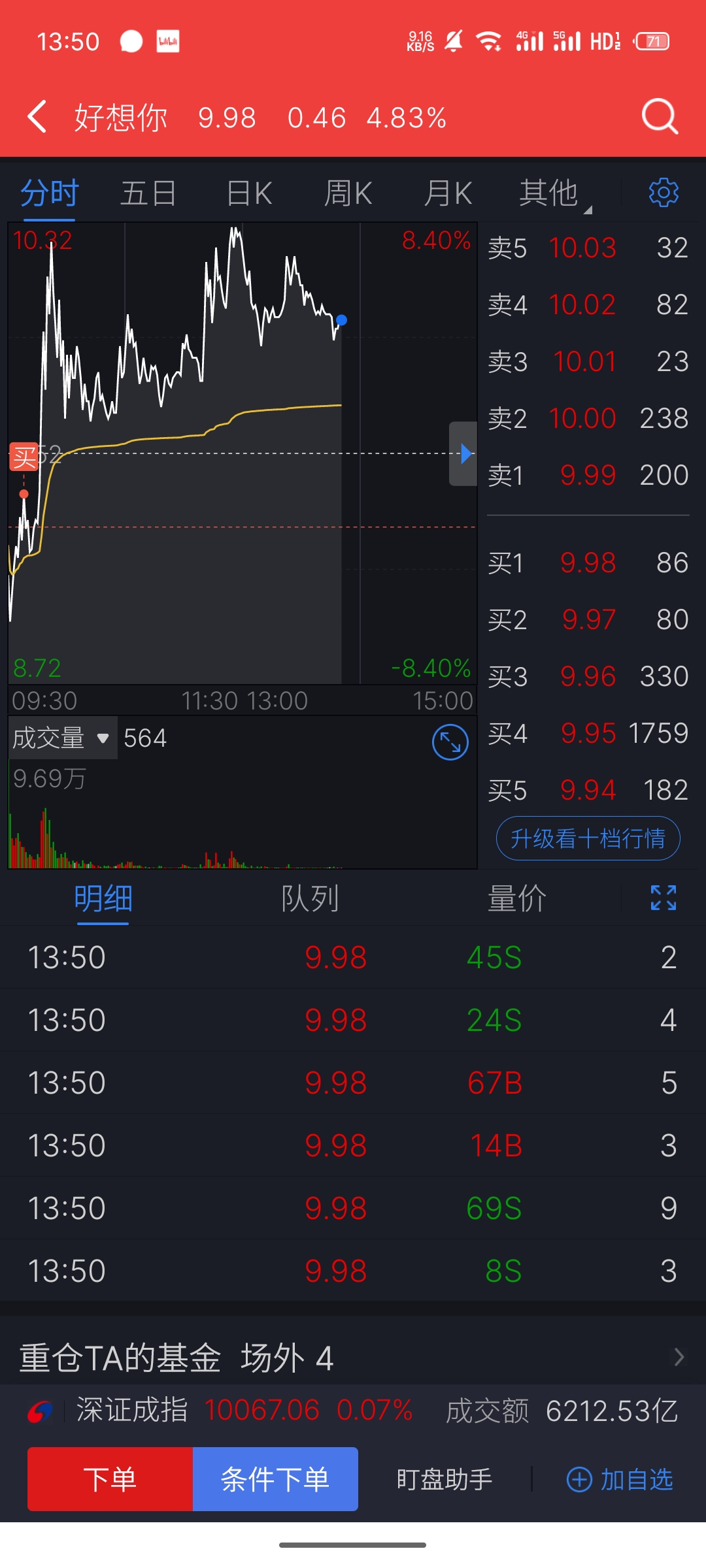Expand the 其他 chart options
Image resolution: width=706 pixels, height=1568 pixels.
click(x=549, y=194)
